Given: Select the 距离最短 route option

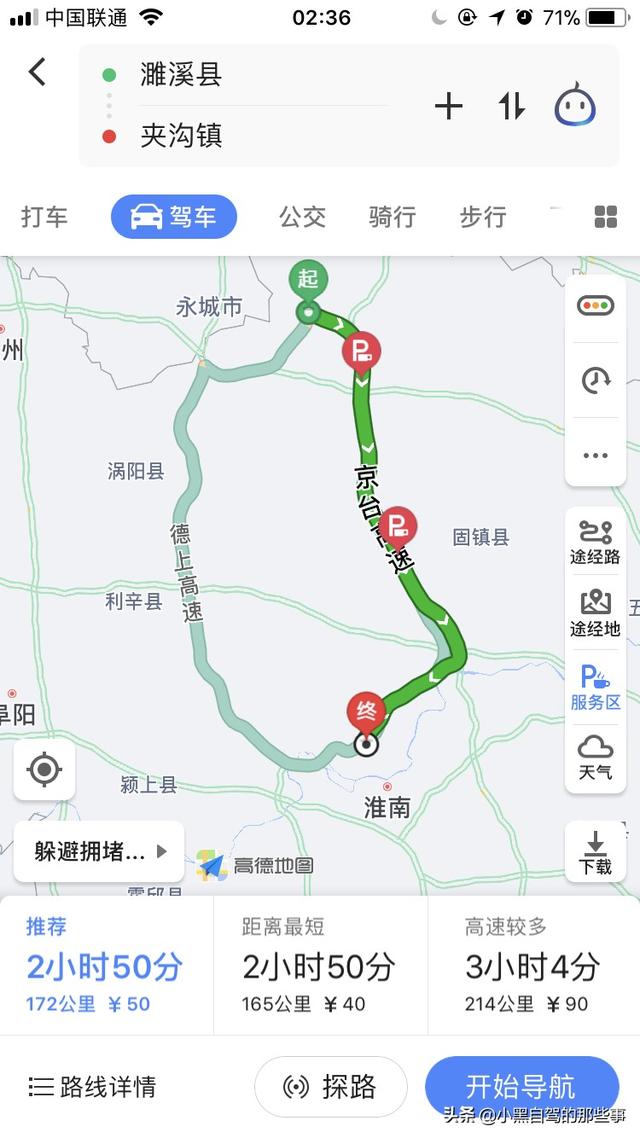Looking at the screenshot, I should (320, 965).
